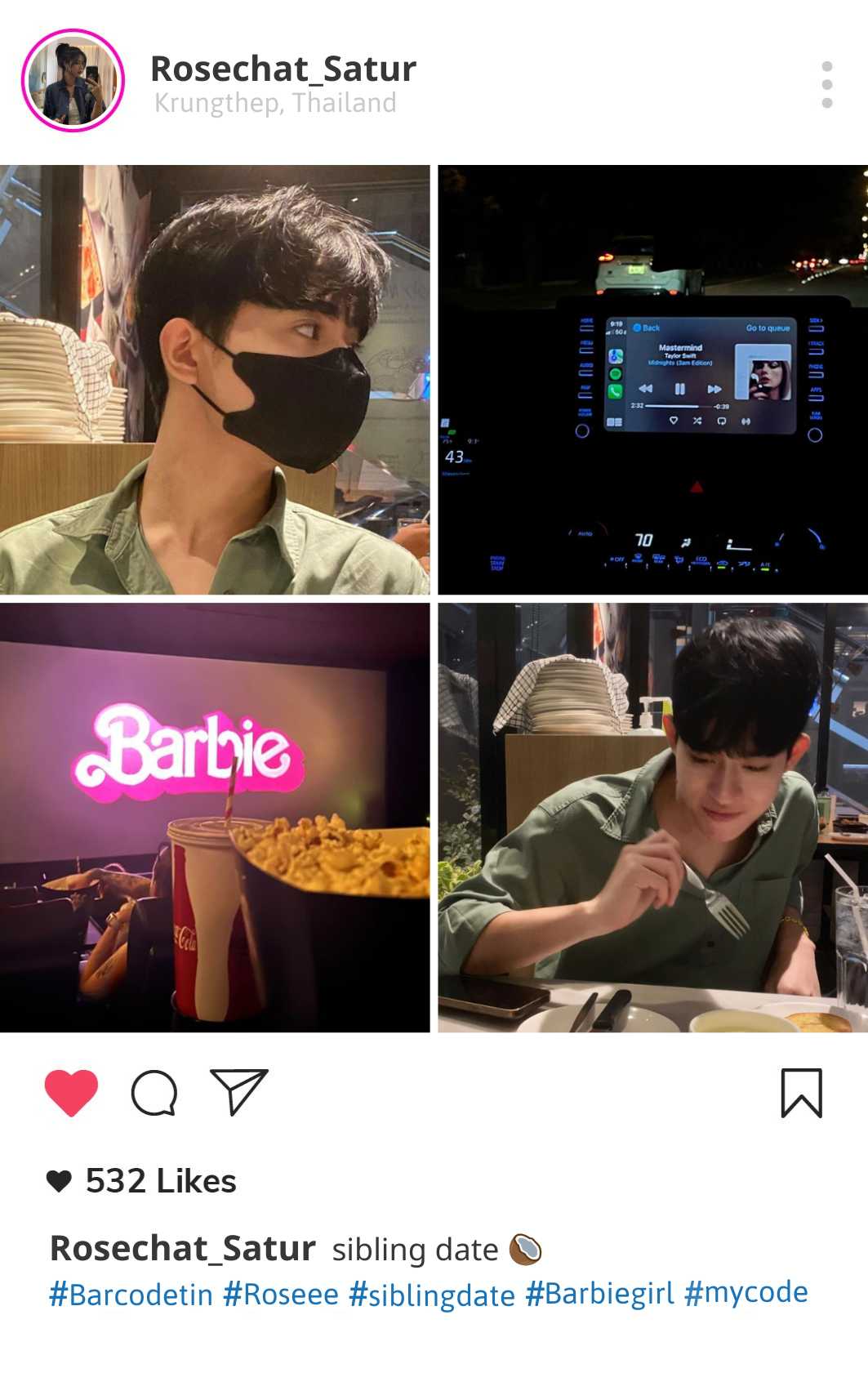This screenshot has height=1373, width=868.
Task: Open the #Barbiegirl hashtag
Action: (599, 1294)
